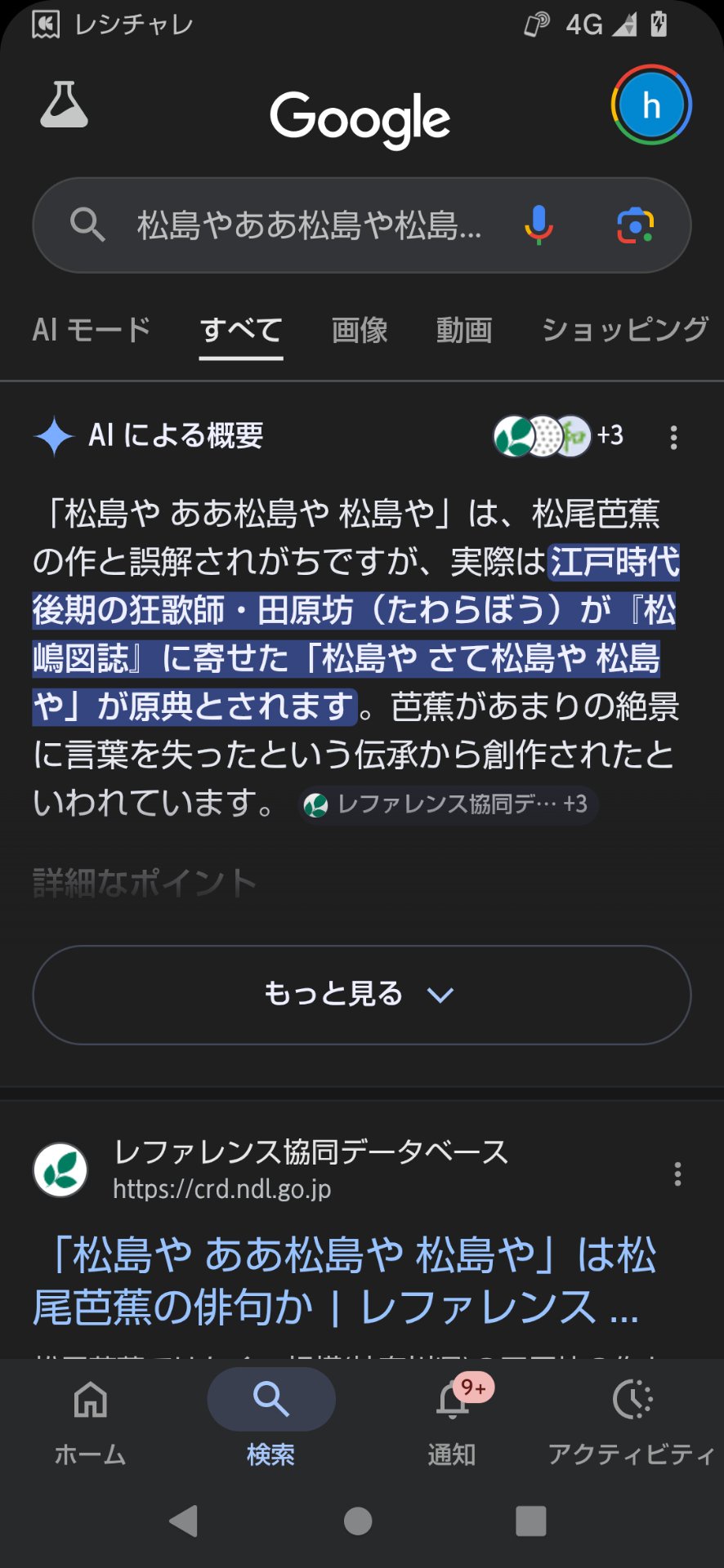Switch to 画像 results tab
Image resolution: width=724 pixels, height=1568 pixels.
pos(360,330)
